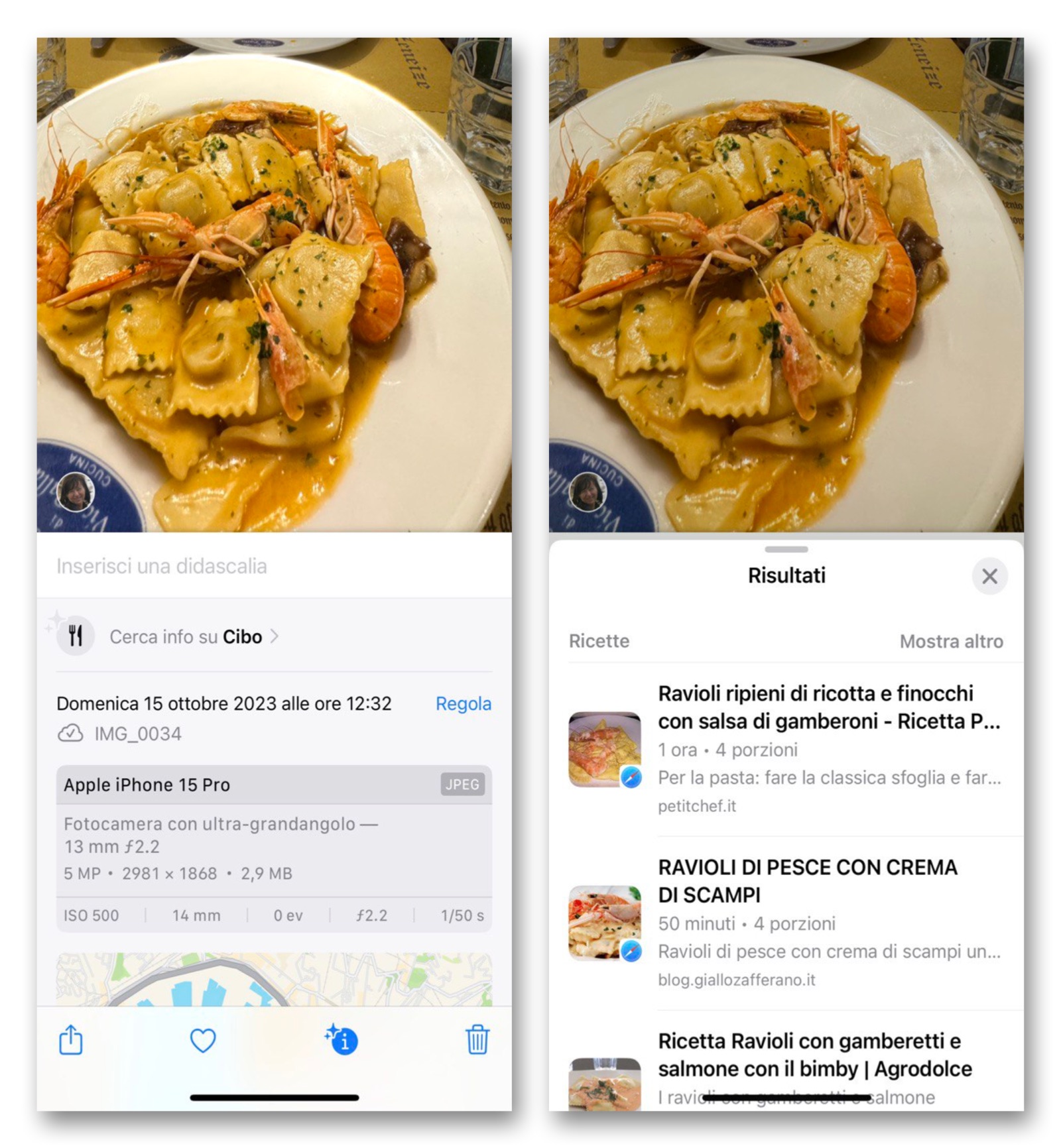Image resolution: width=1061 pixels, height=1148 pixels.
Task: Show more recipes with "Mostra altro"
Action: click(951, 641)
